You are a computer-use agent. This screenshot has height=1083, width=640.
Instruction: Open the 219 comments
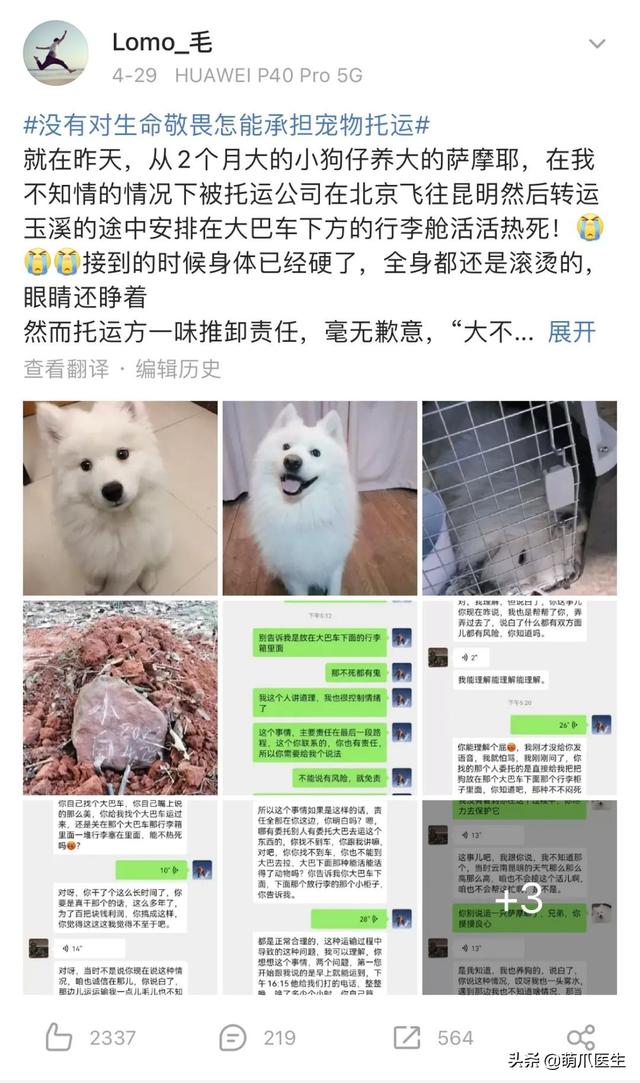pos(258,1037)
